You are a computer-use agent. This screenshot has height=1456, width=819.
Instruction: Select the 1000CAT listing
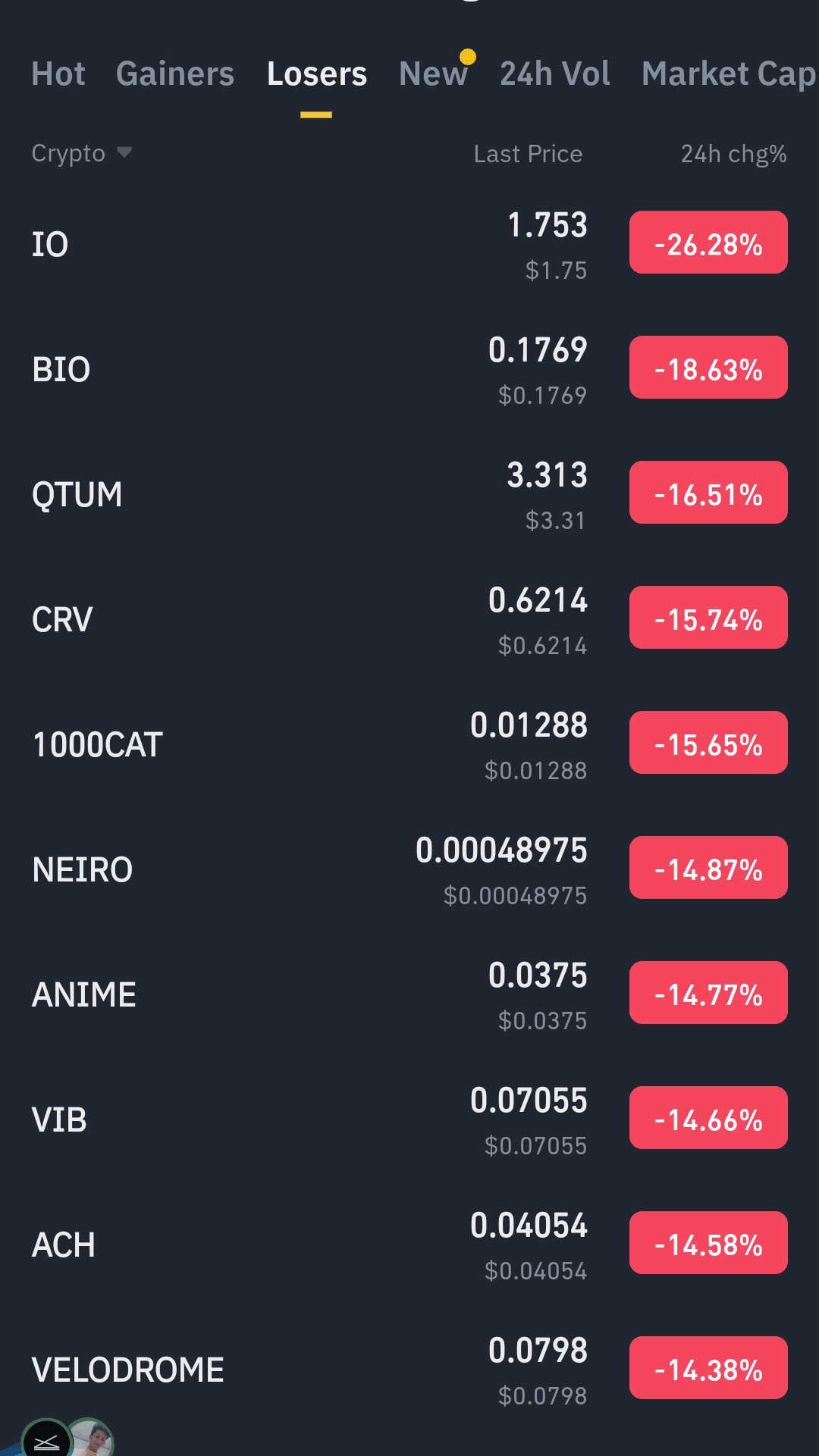coord(409,744)
